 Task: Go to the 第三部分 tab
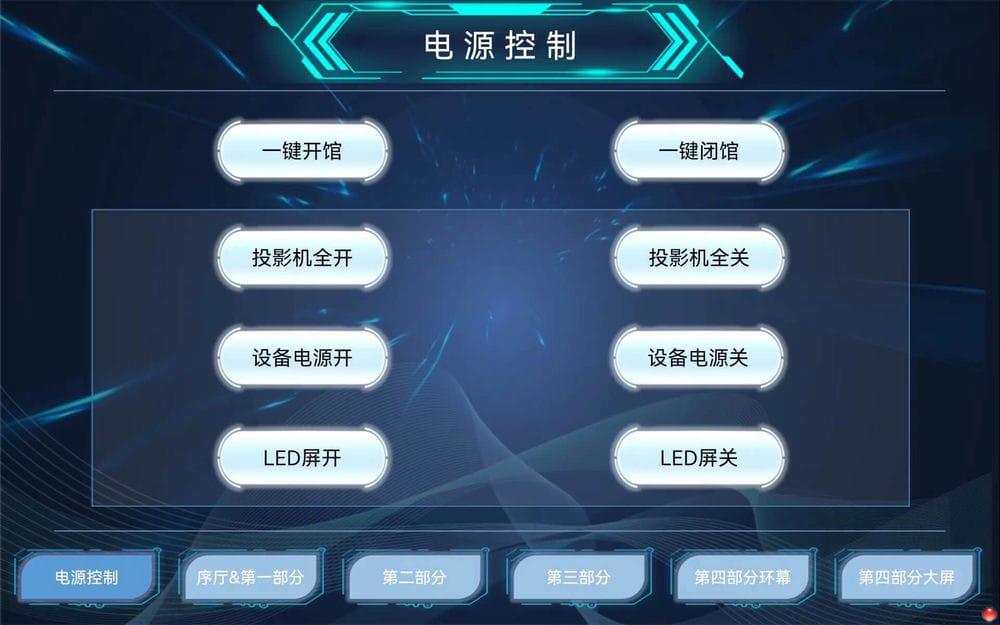click(578, 577)
